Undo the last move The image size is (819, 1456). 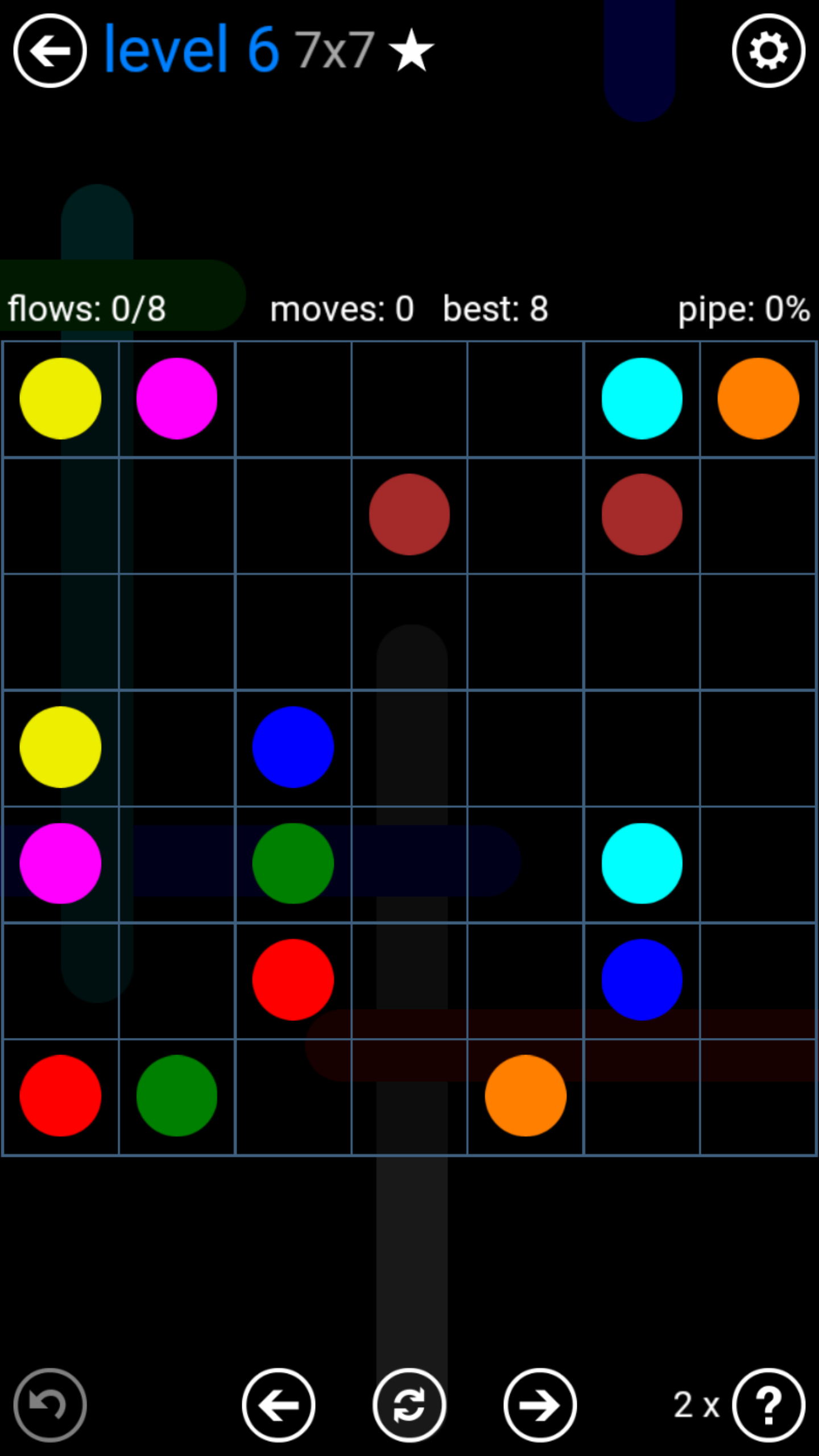(50, 1405)
